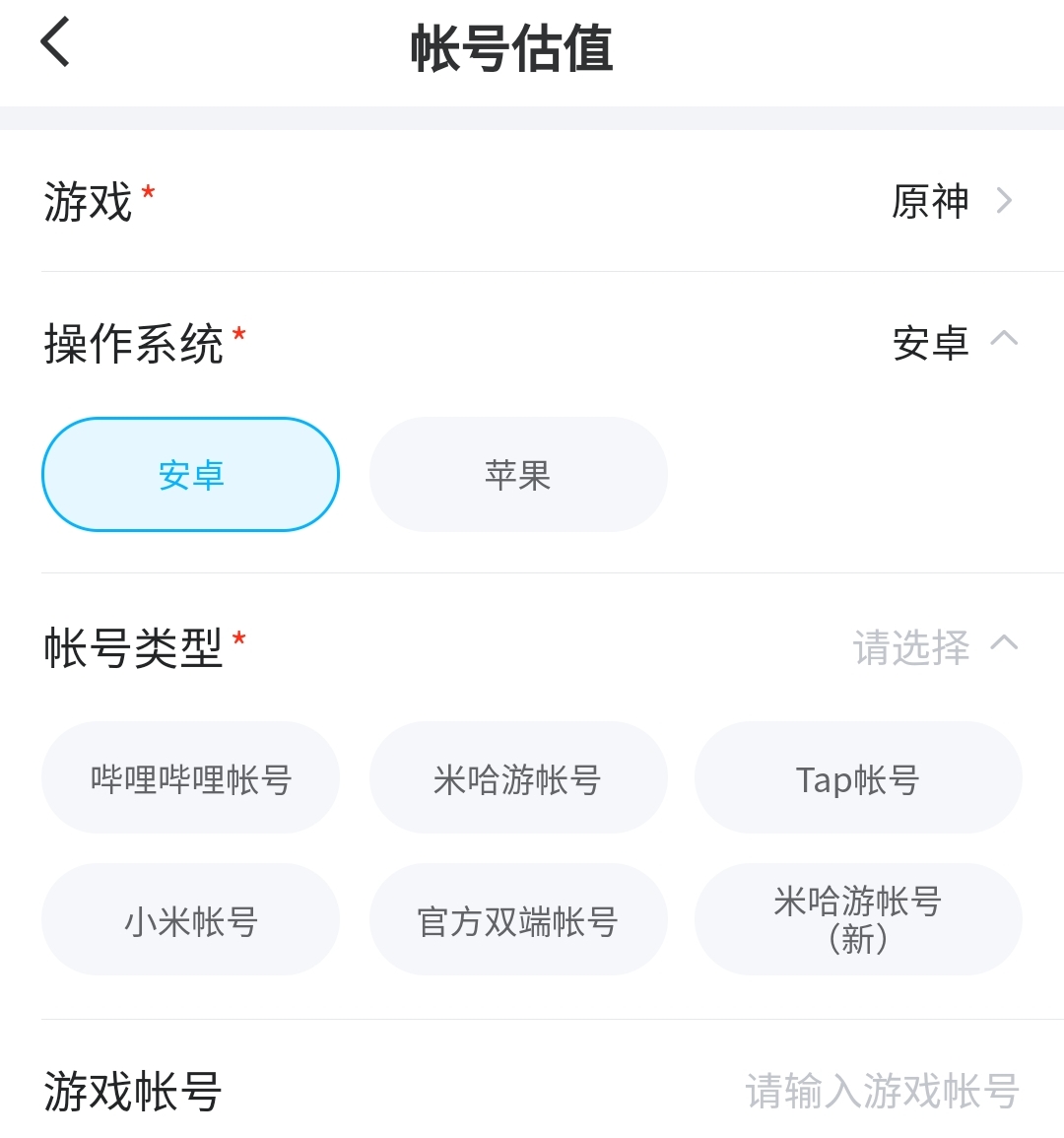1064x1138 pixels.
Task: Pick 官方双端帐号 account type
Action: click(518, 920)
